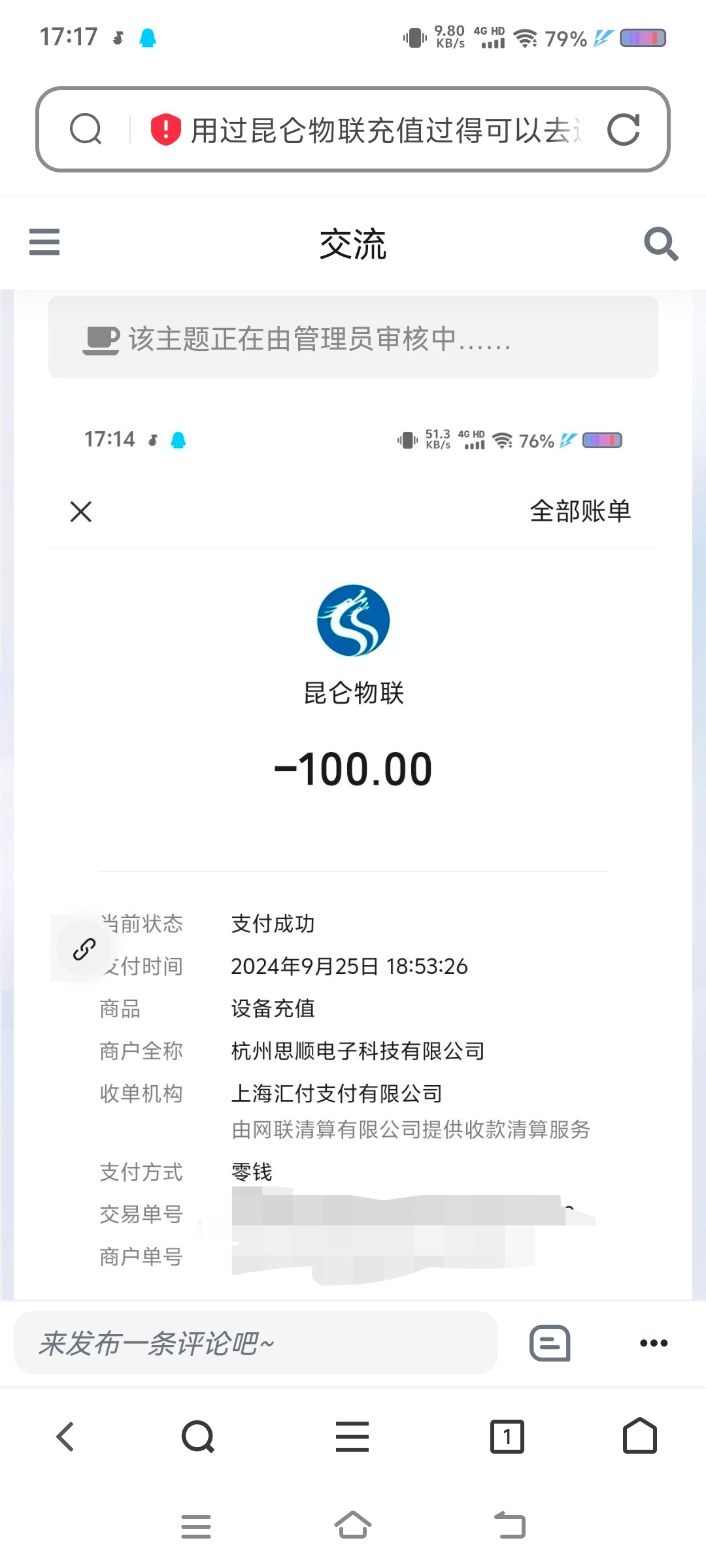This screenshot has width=706, height=1568.
Task: Open the forum search magnifier
Action: (x=660, y=244)
